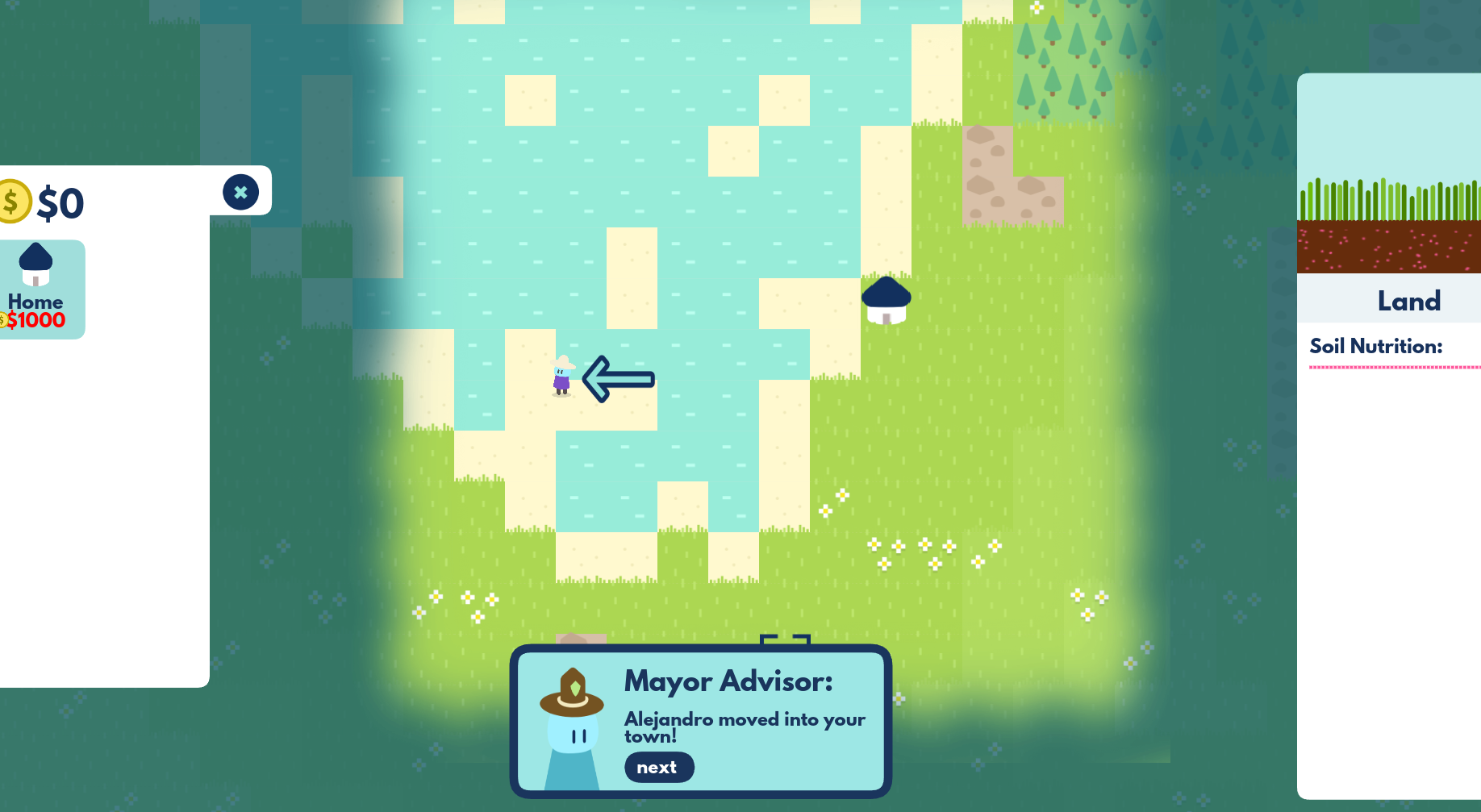Tap the villager Alejandro on the map
The width and height of the screenshot is (1481, 812).
click(x=562, y=377)
